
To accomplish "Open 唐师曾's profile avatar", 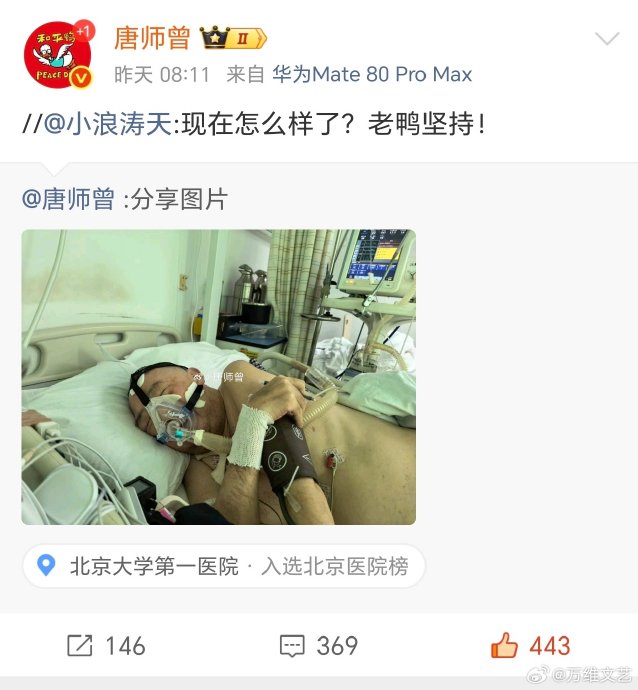I will point(58,55).
